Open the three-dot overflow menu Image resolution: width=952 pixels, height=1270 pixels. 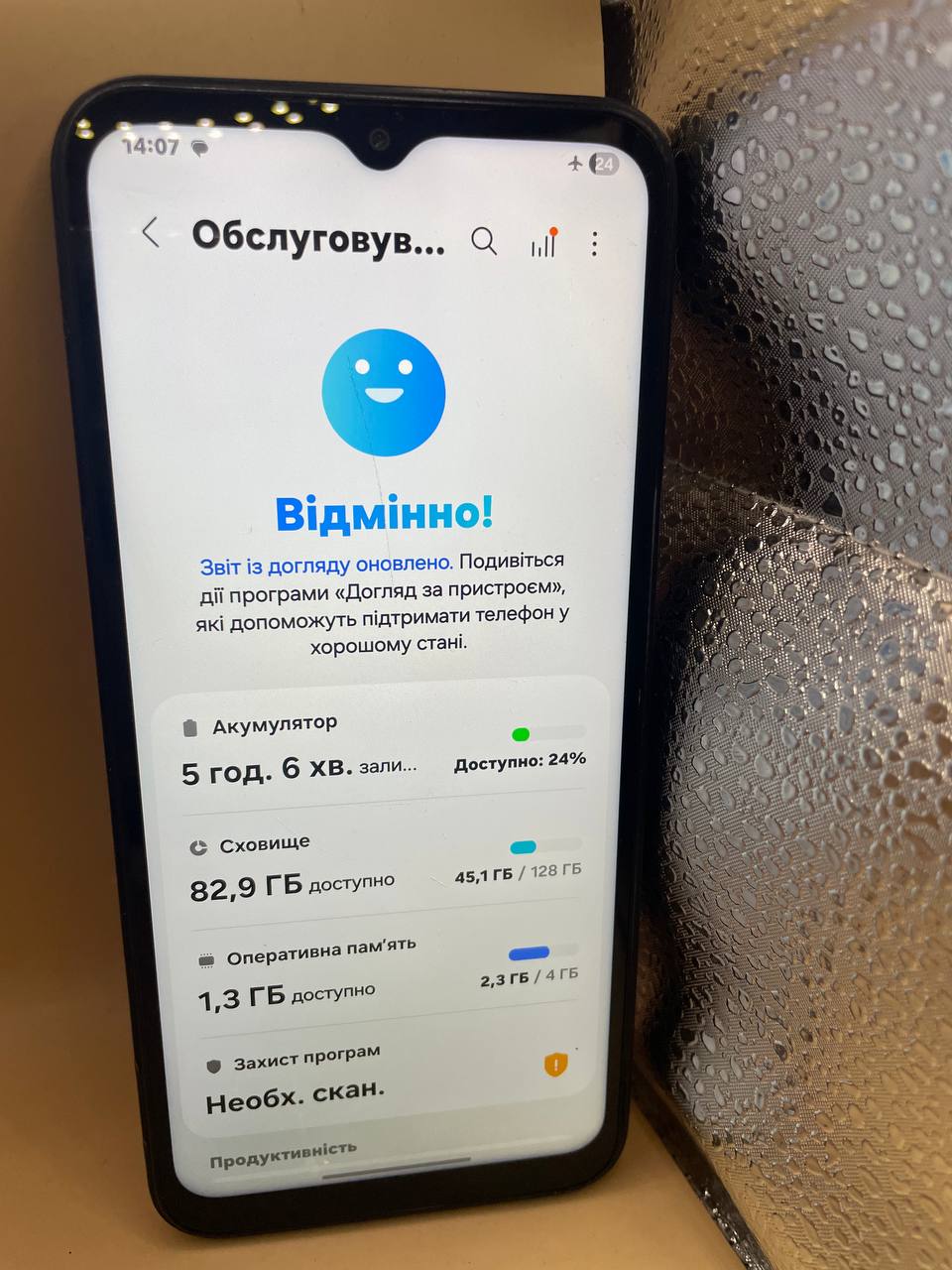(594, 244)
